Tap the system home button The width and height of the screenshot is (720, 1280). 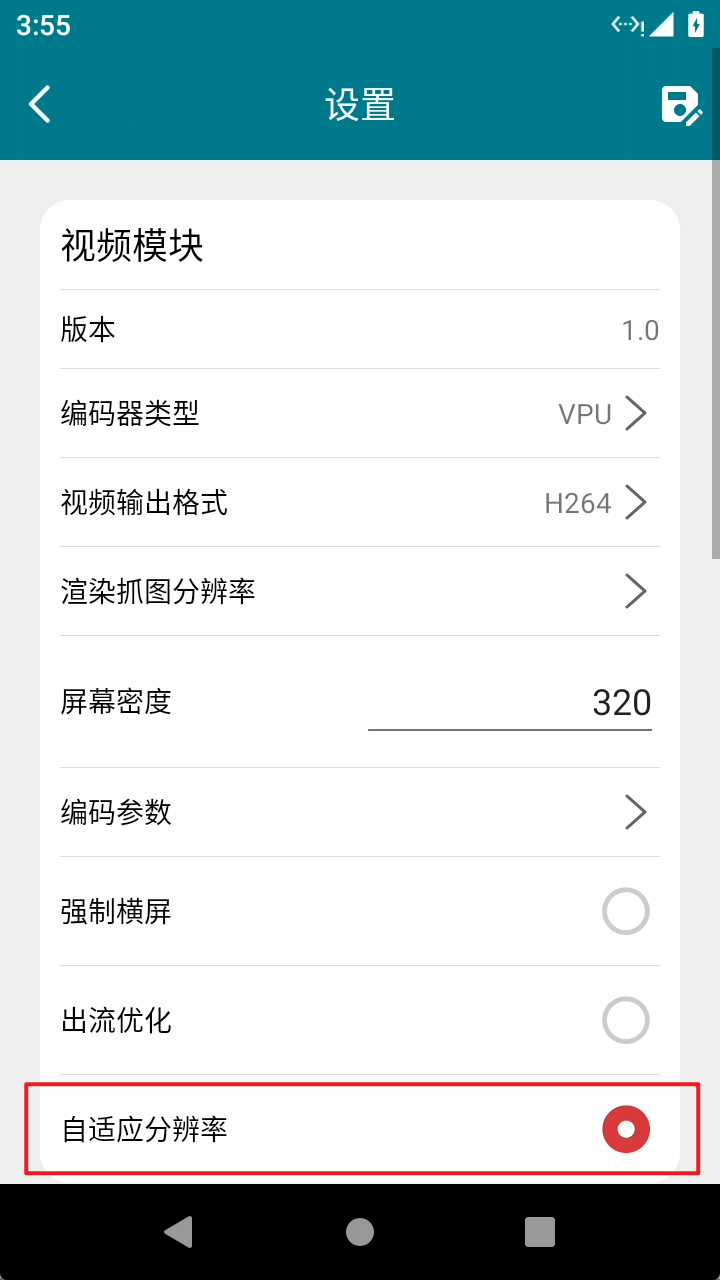point(360,1232)
